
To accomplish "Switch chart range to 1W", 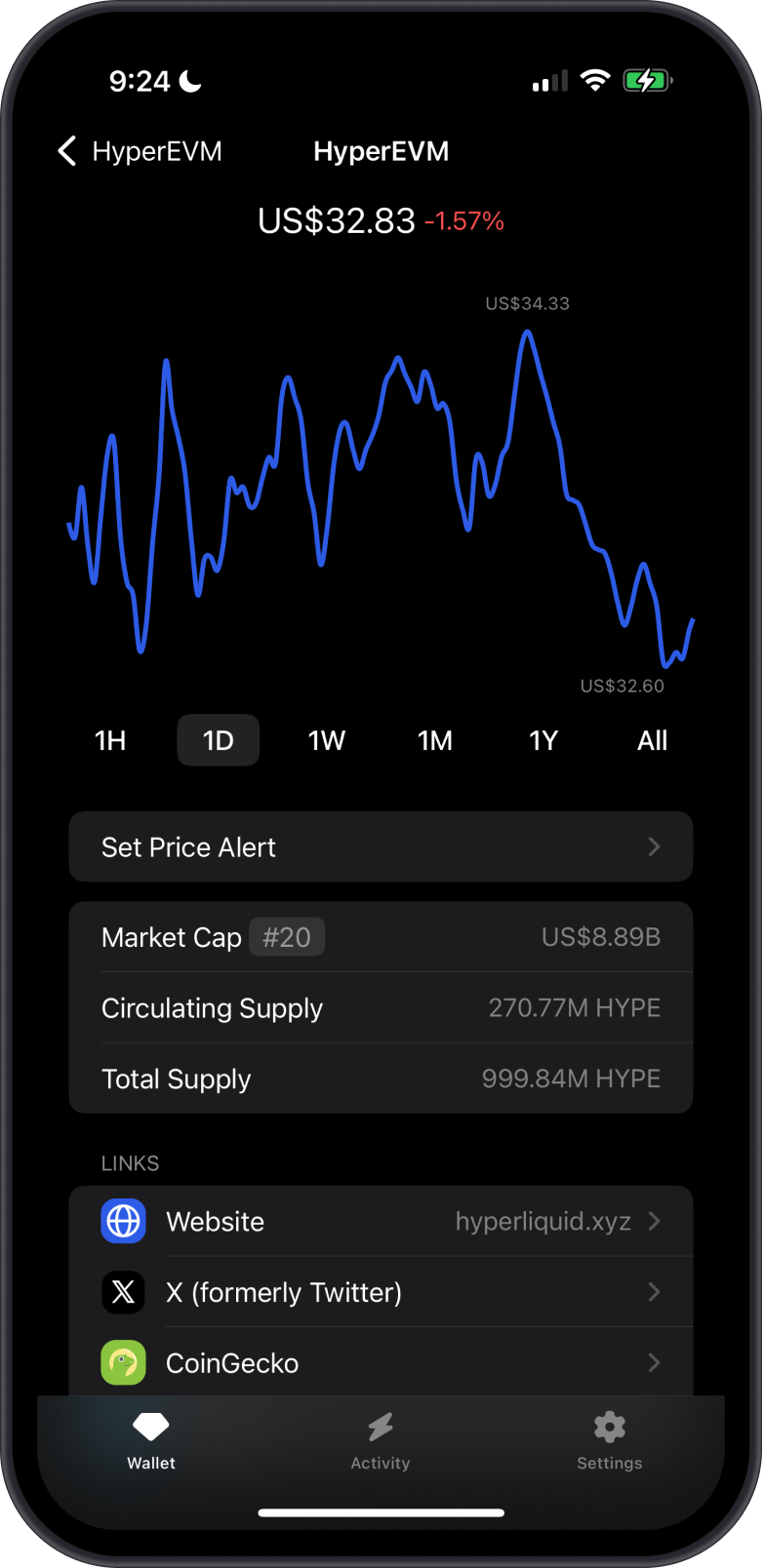I will (x=326, y=740).
